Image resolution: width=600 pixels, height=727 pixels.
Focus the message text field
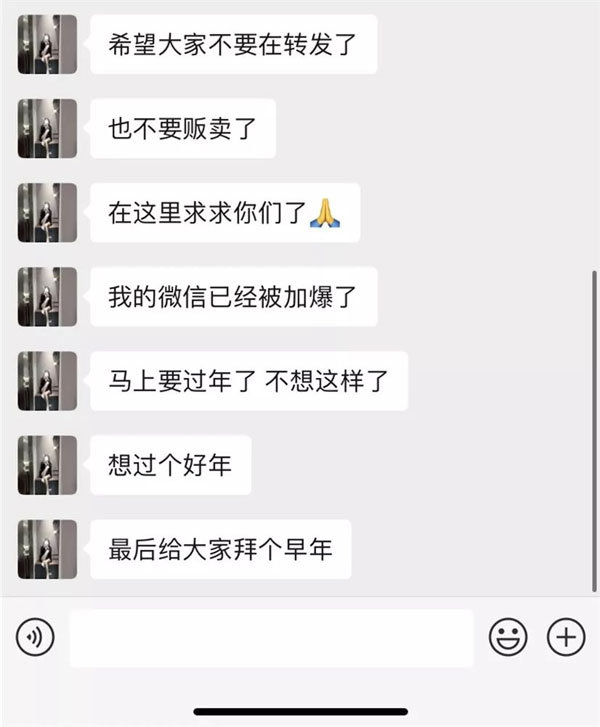pyautogui.click(x=271, y=638)
